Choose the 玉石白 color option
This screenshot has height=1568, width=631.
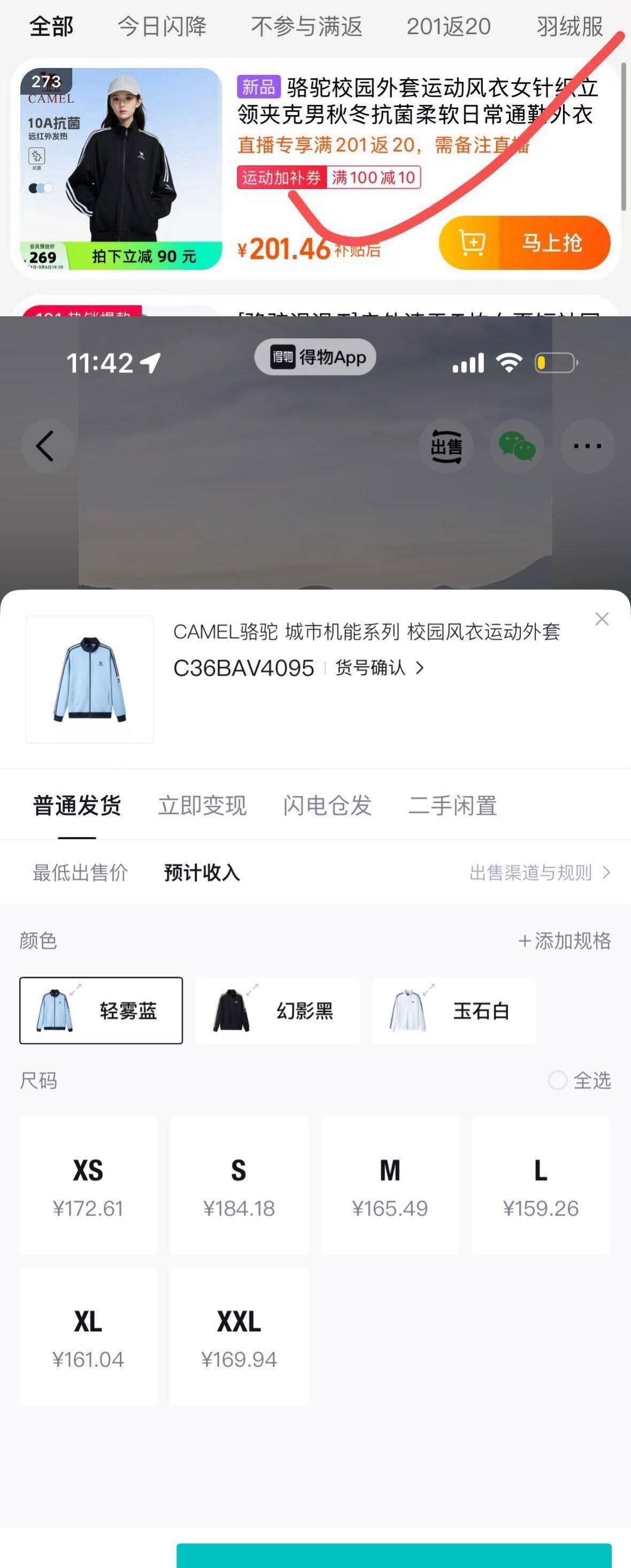[454, 1010]
